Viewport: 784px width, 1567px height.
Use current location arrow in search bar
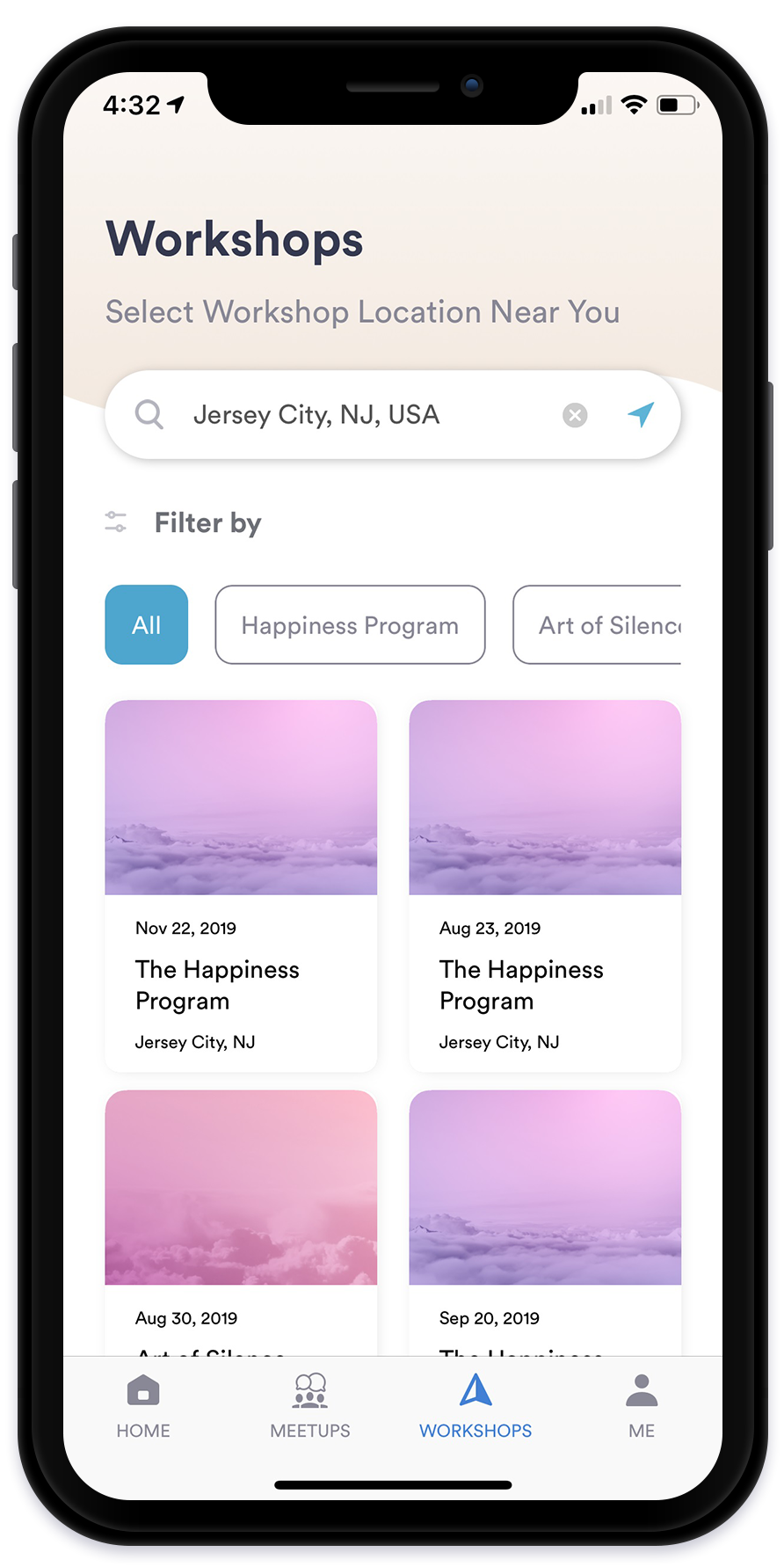pyautogui.click(x=642, y=414)
